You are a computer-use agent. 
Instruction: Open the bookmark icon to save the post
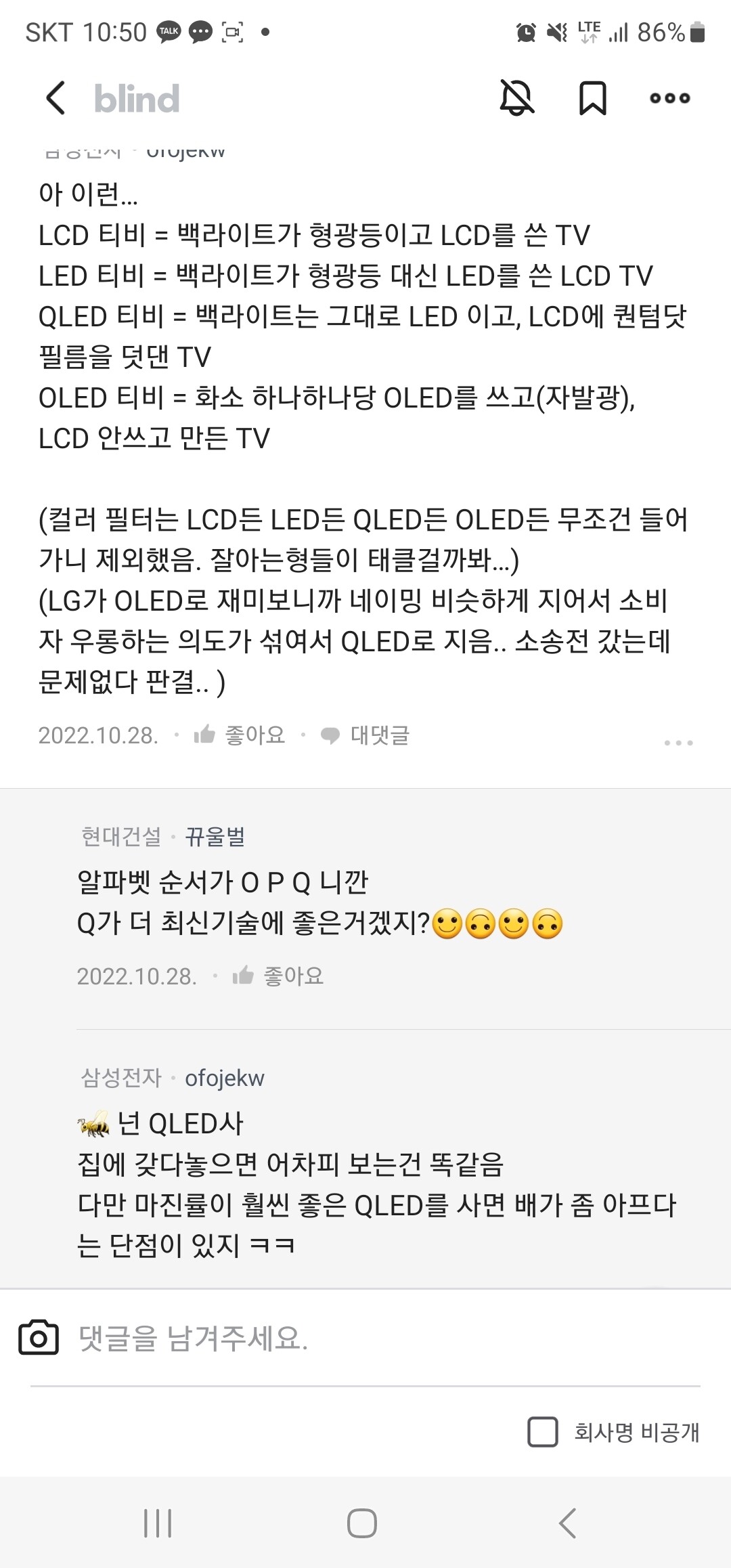[593, 97]
